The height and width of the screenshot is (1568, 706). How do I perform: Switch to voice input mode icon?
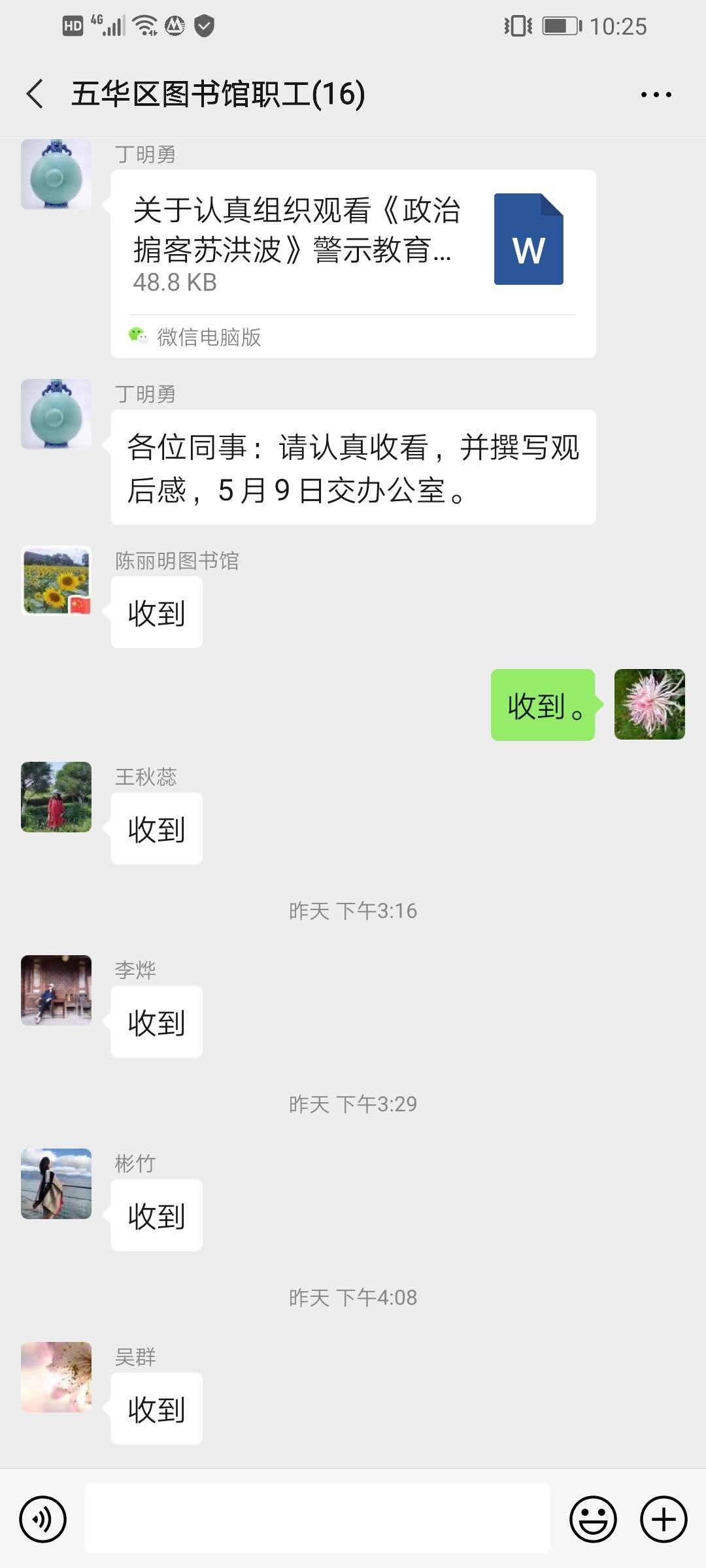click(x=41, y=1519)
